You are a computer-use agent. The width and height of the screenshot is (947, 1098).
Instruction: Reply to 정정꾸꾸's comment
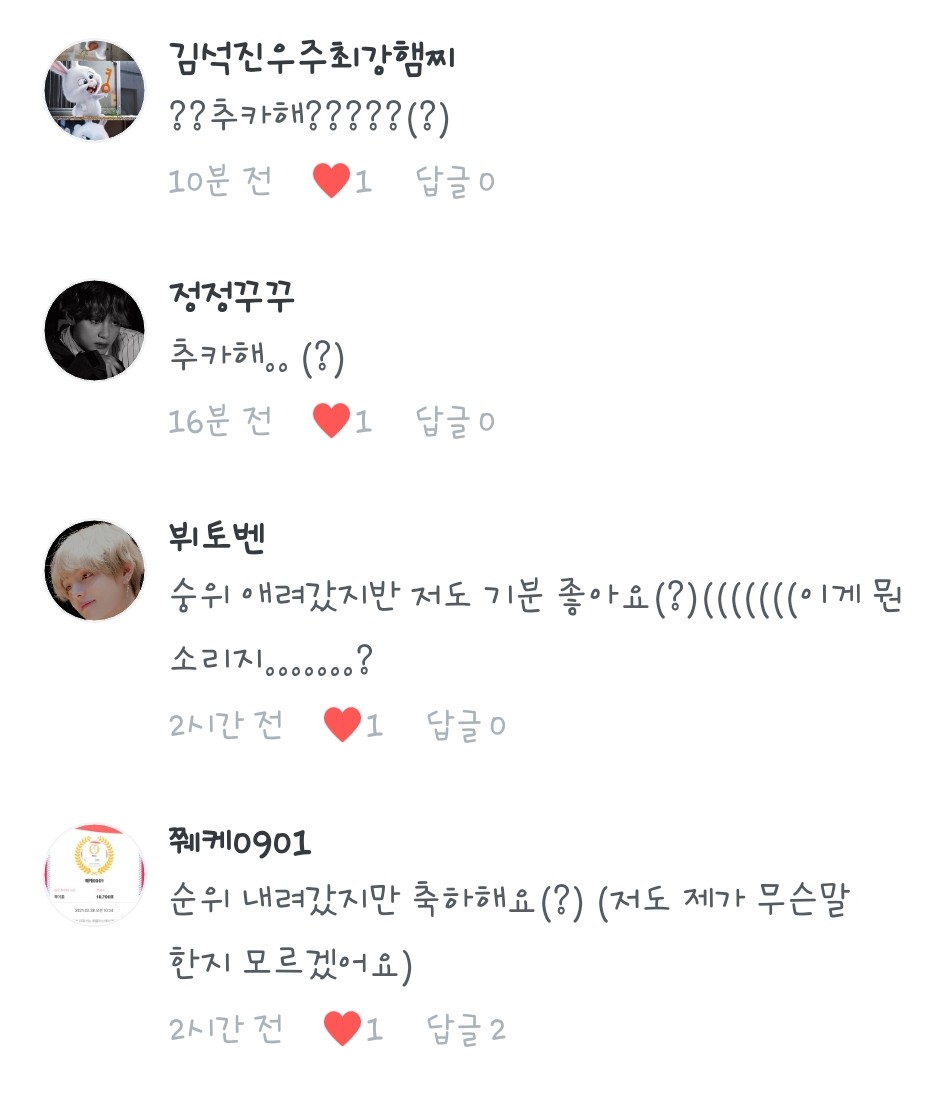pos(455,423)
